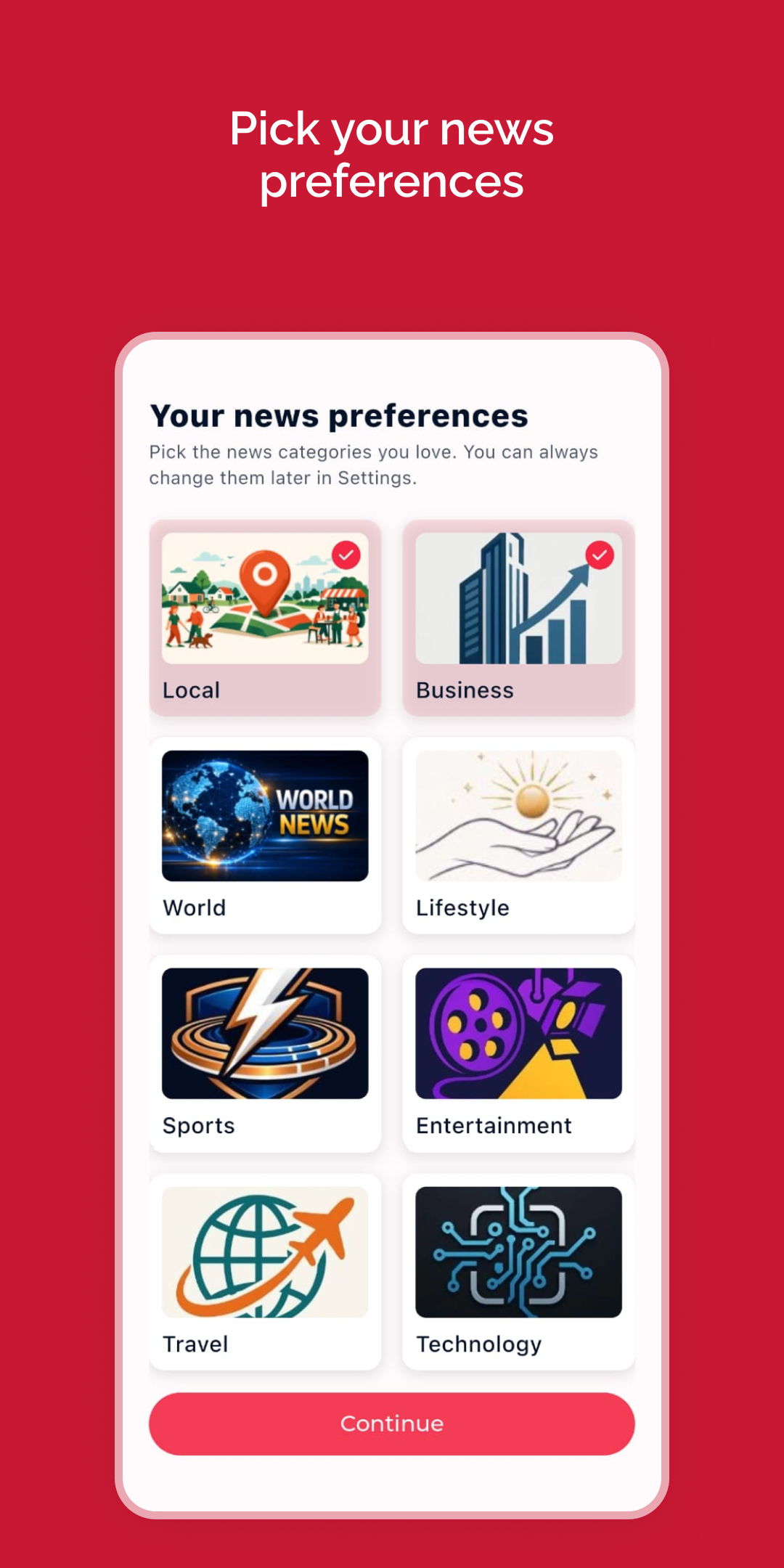This screenshot has width=784, height=1568.
Task: Click the 'Your news preferences' heading
Action: click(x=339, y=415)
